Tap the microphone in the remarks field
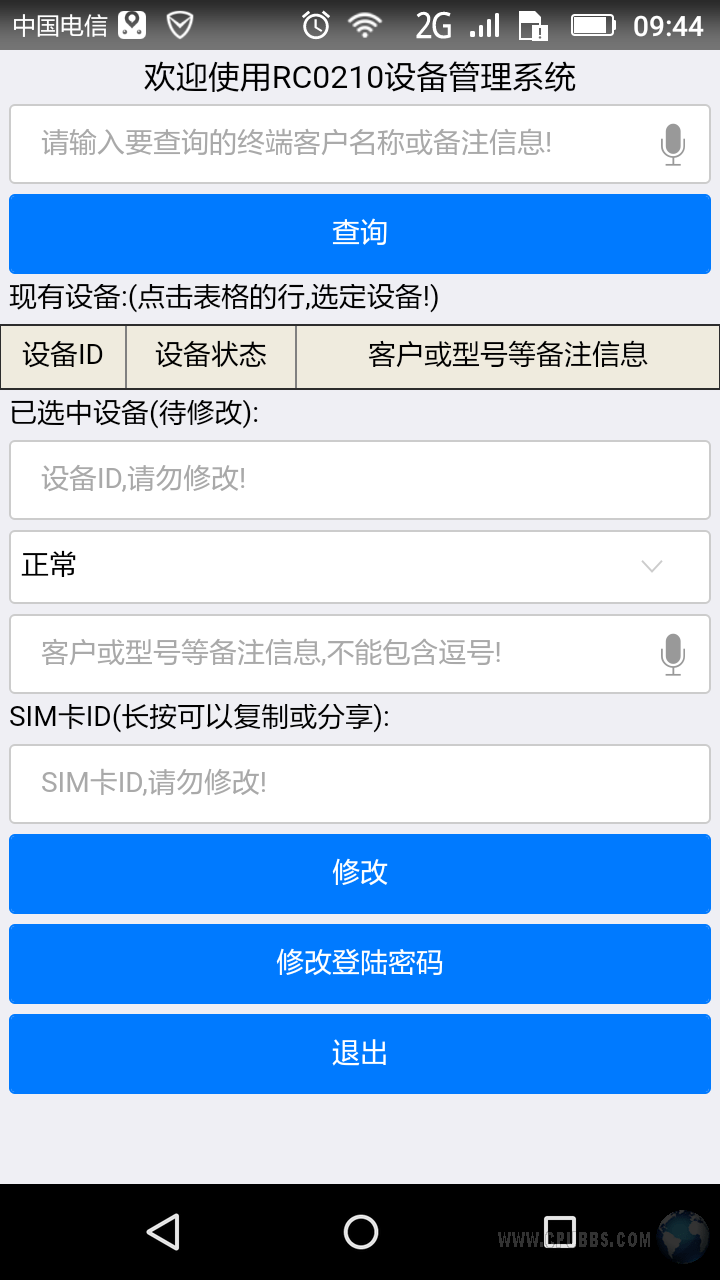 (673, 655)
